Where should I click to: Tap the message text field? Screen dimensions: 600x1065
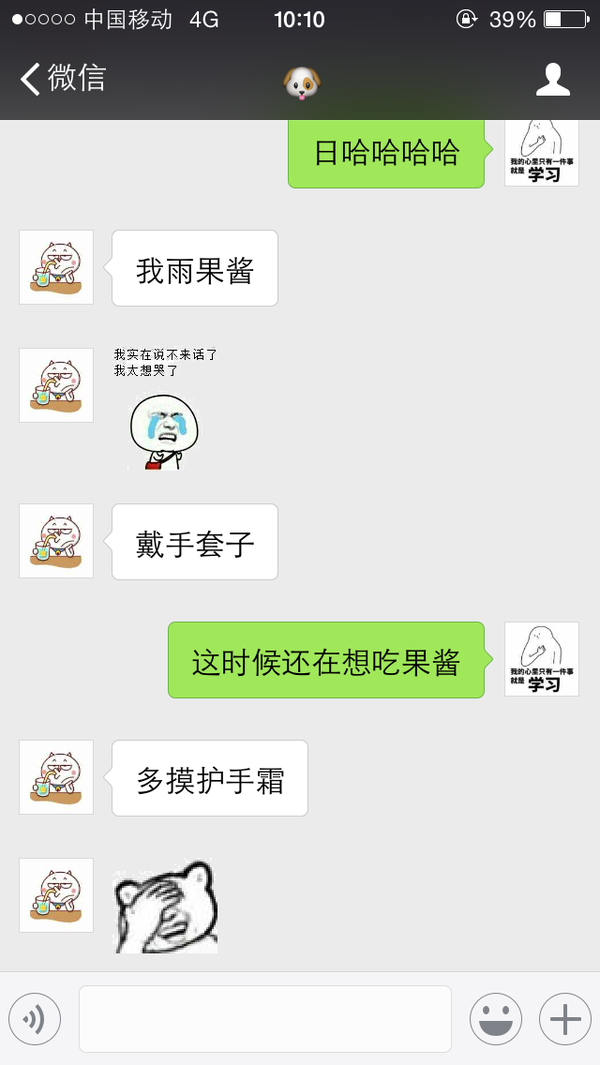tap(265, 1019)
